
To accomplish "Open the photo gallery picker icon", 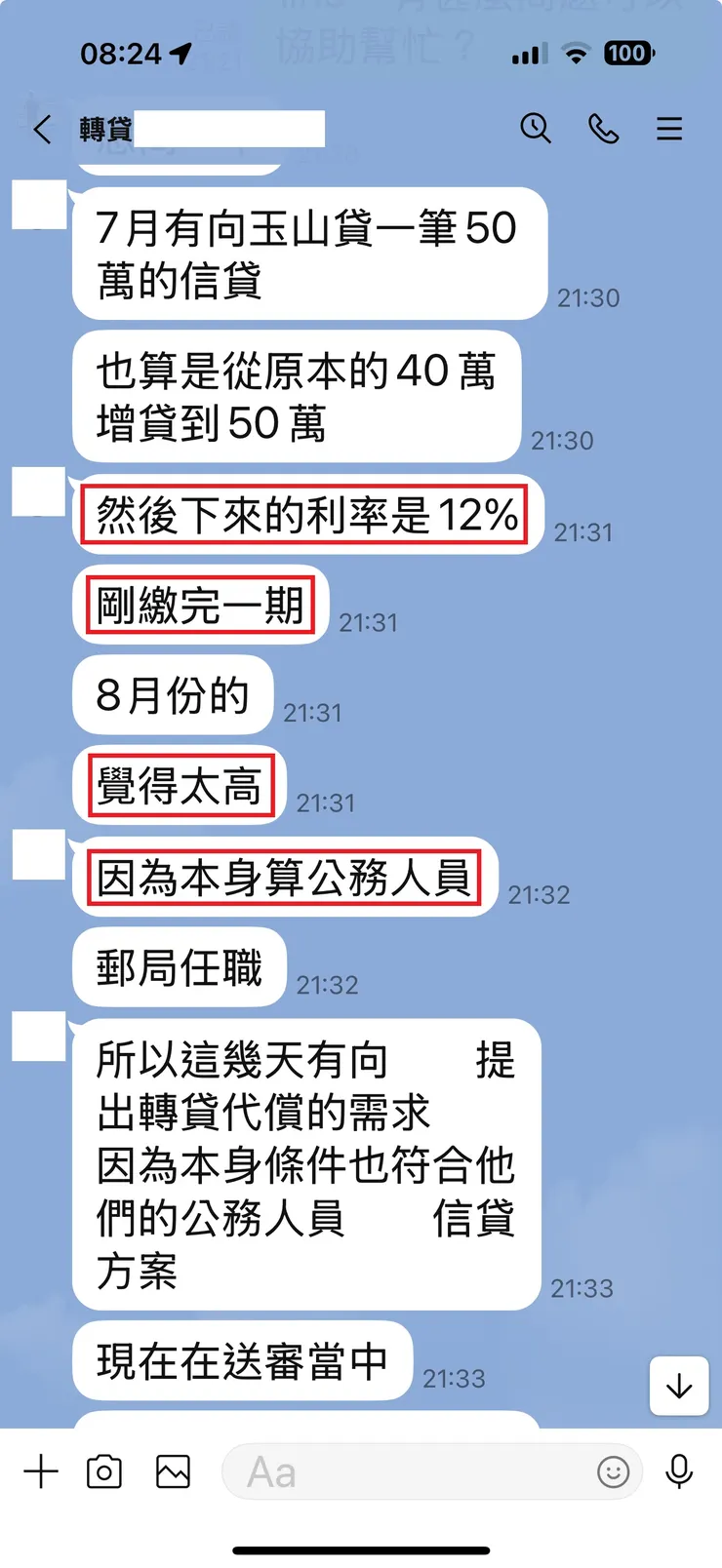I will point(172,1471).
